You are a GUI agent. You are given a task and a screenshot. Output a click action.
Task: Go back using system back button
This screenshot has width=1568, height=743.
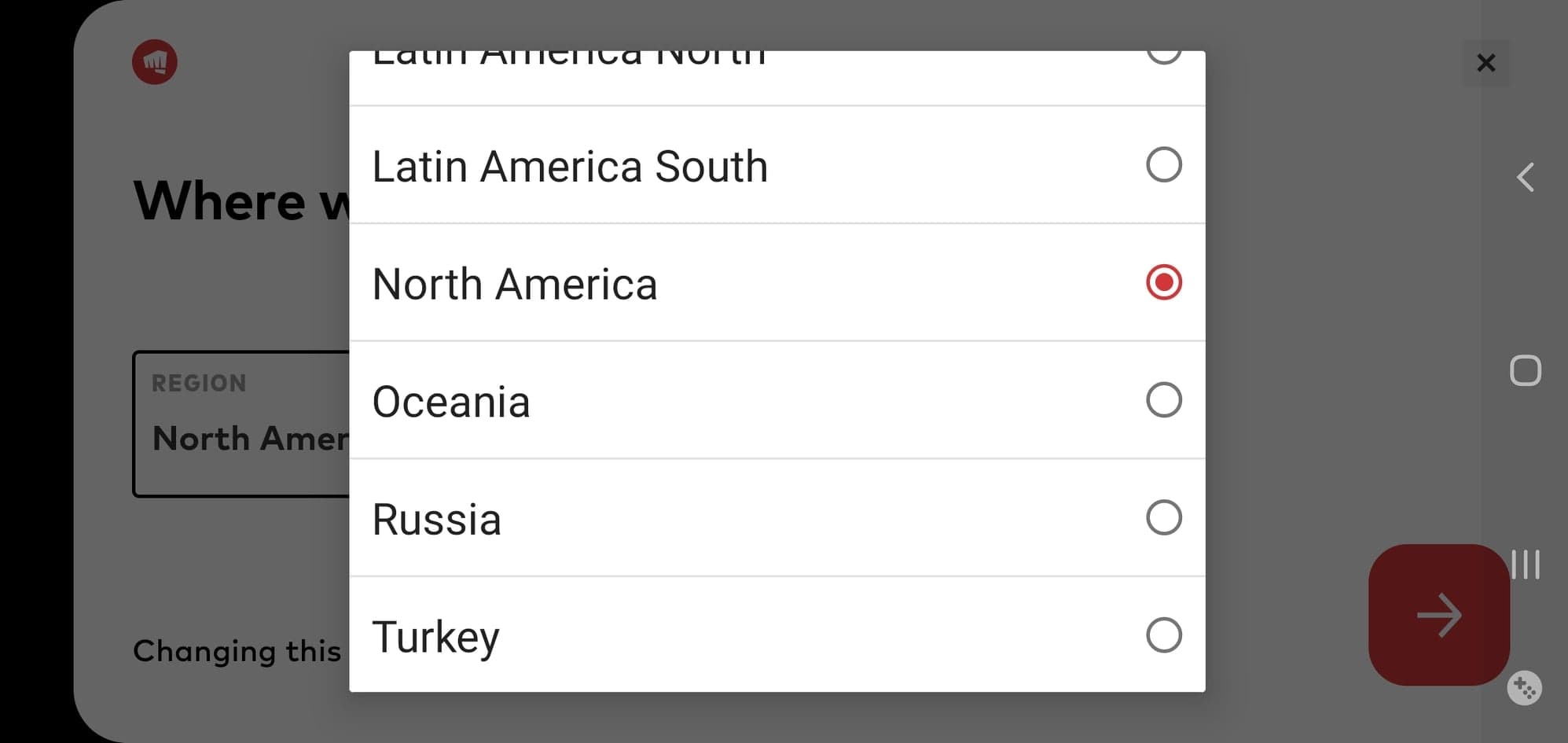pos(1526,178)
